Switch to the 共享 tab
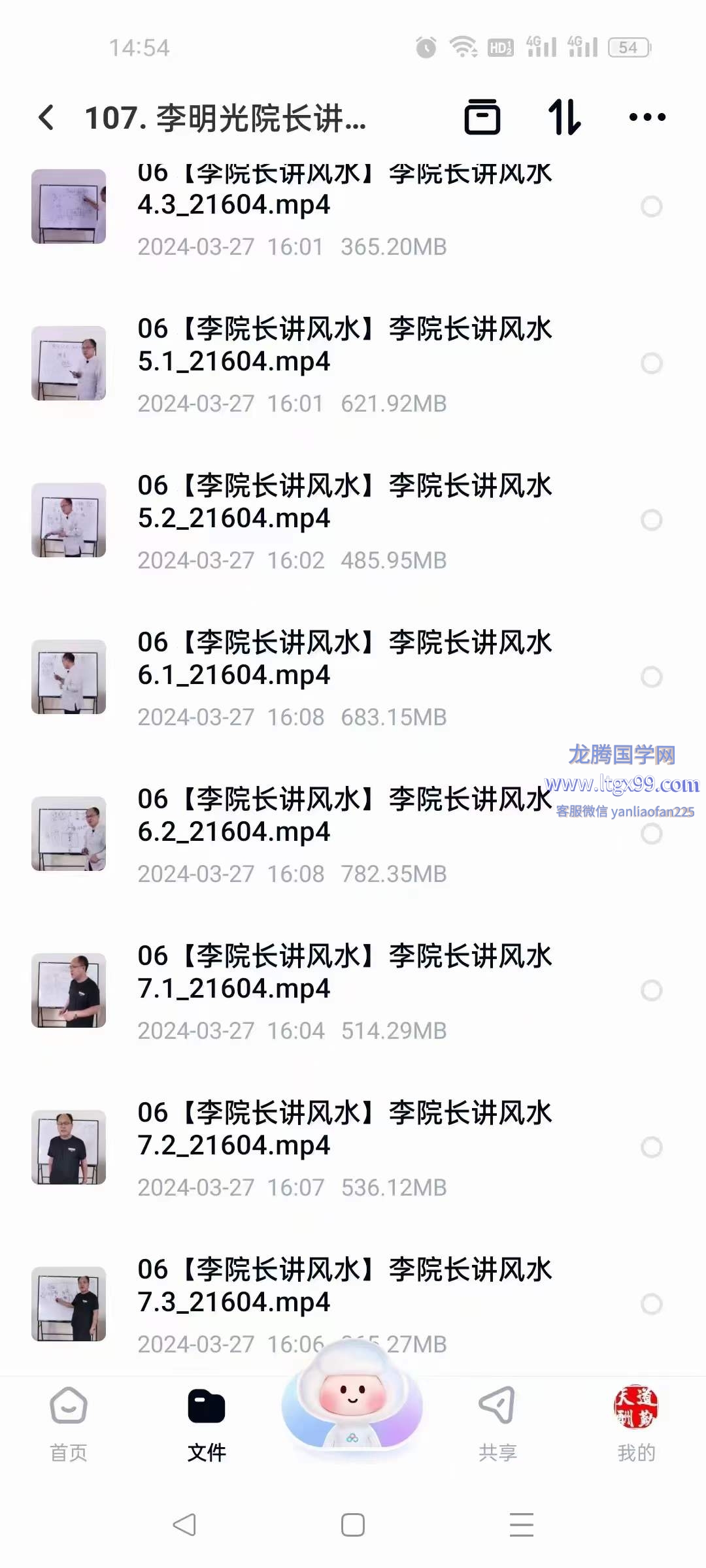This screenshot has width=706, height=1568. click(x=497, y=1424)
